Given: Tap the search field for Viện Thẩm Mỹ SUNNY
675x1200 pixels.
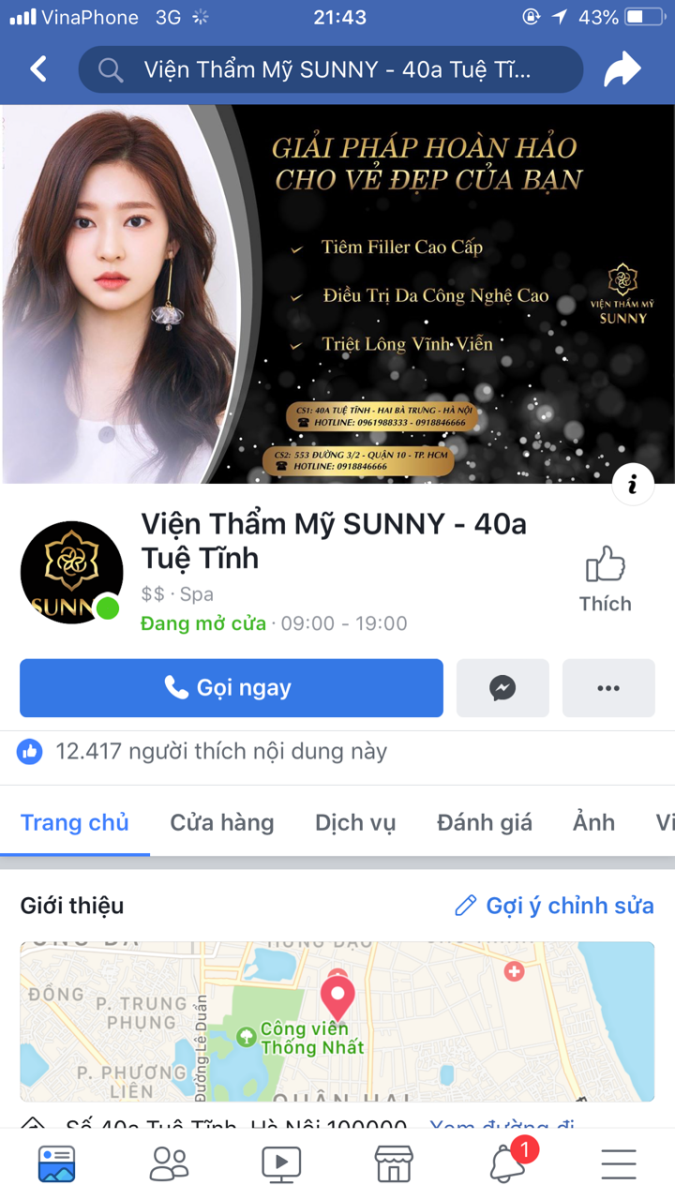Looking at the screenshot, I should (x=330, y=70).
